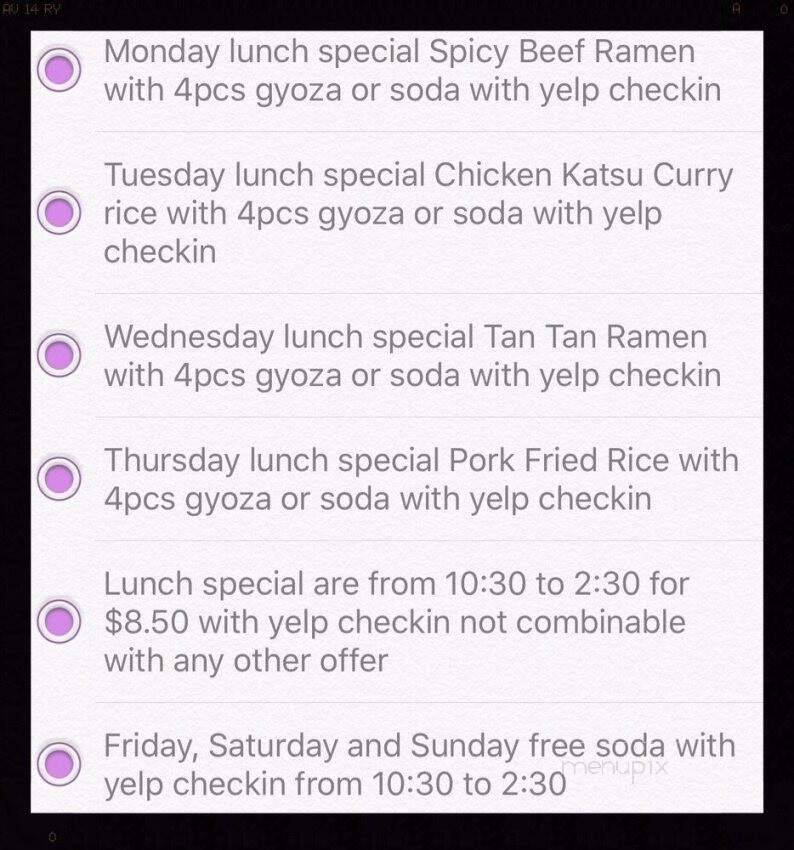This screenshot has width=794, height=850.
Task: Select the weekend free soda radio button
Action: [x=60, y=765]
